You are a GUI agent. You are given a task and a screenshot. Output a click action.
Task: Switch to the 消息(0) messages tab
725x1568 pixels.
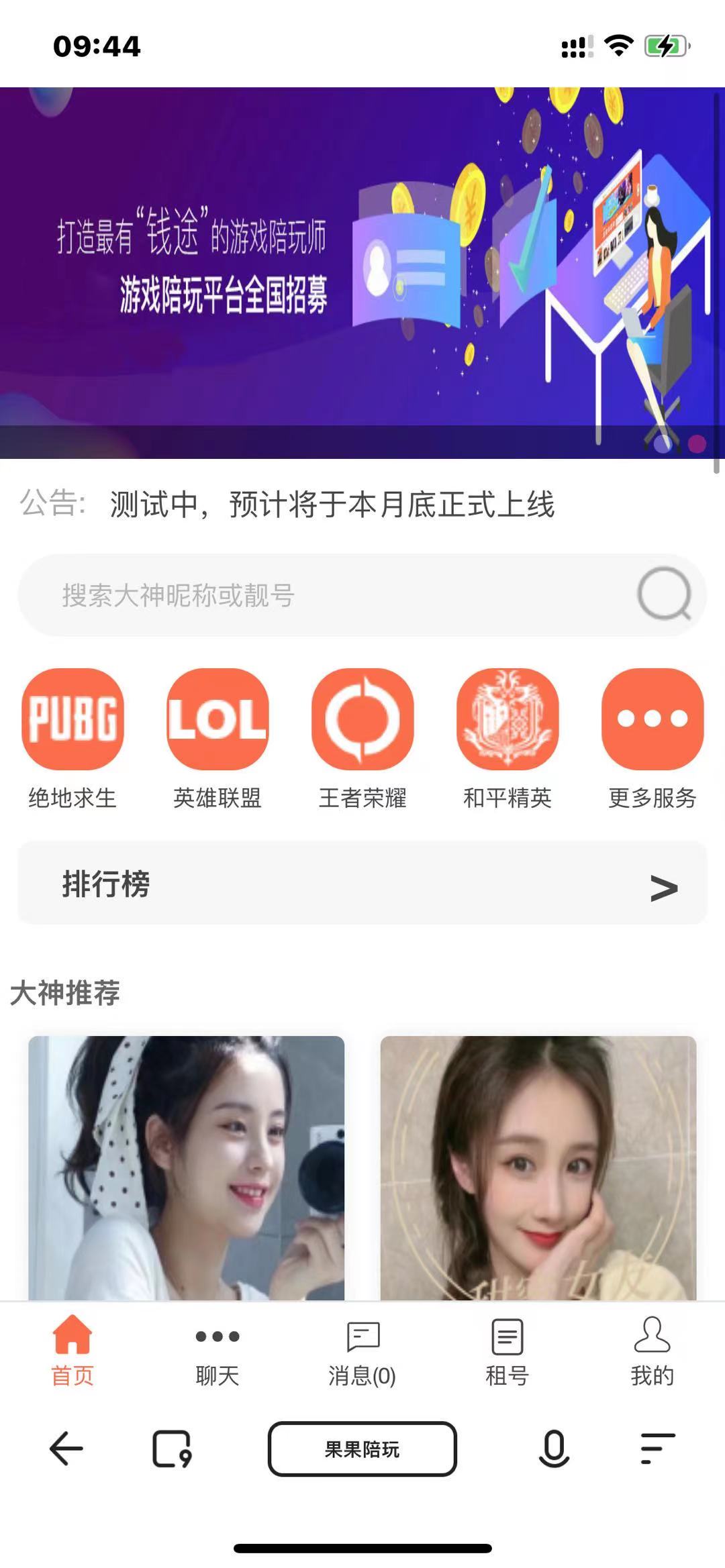[x=362, y=1350]
